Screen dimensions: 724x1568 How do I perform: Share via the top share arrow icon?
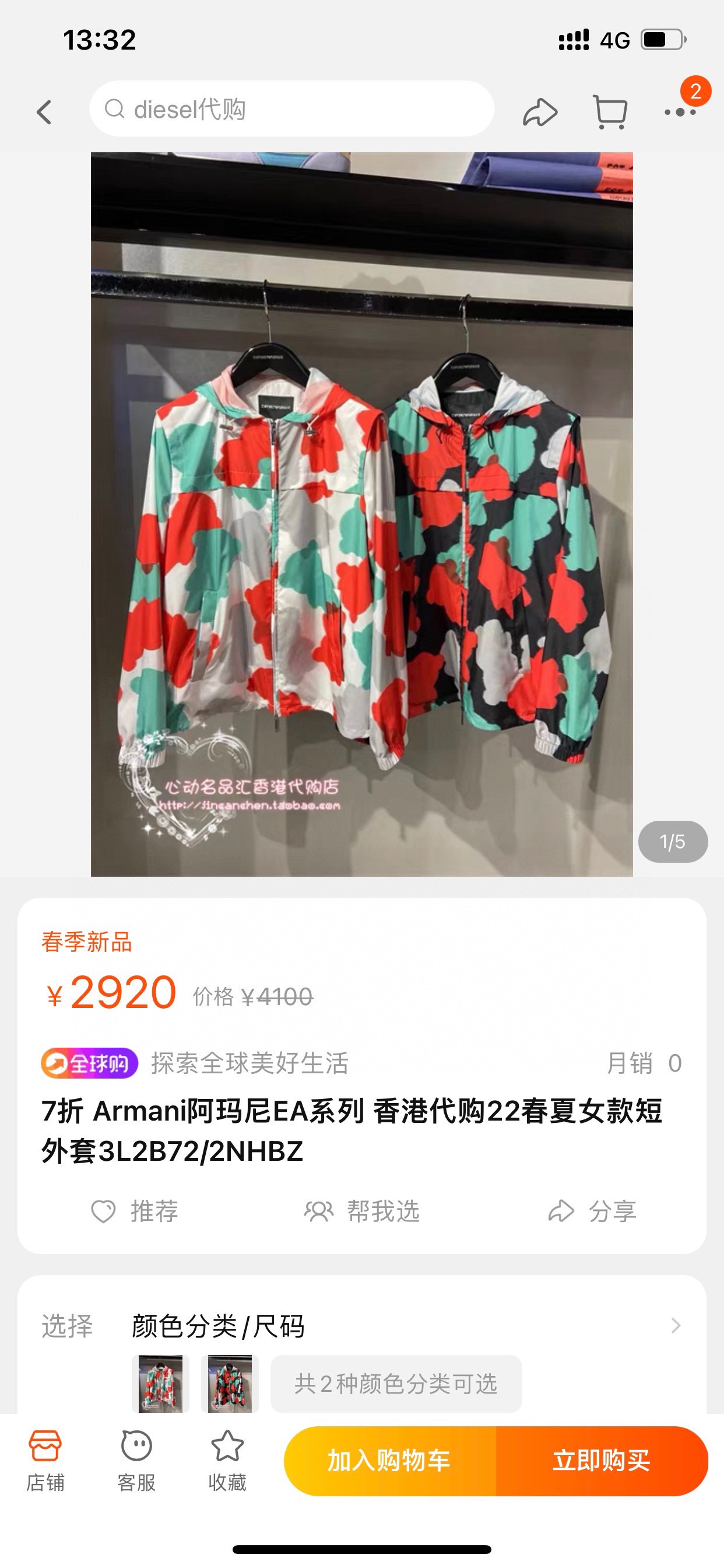coord(540,112)
